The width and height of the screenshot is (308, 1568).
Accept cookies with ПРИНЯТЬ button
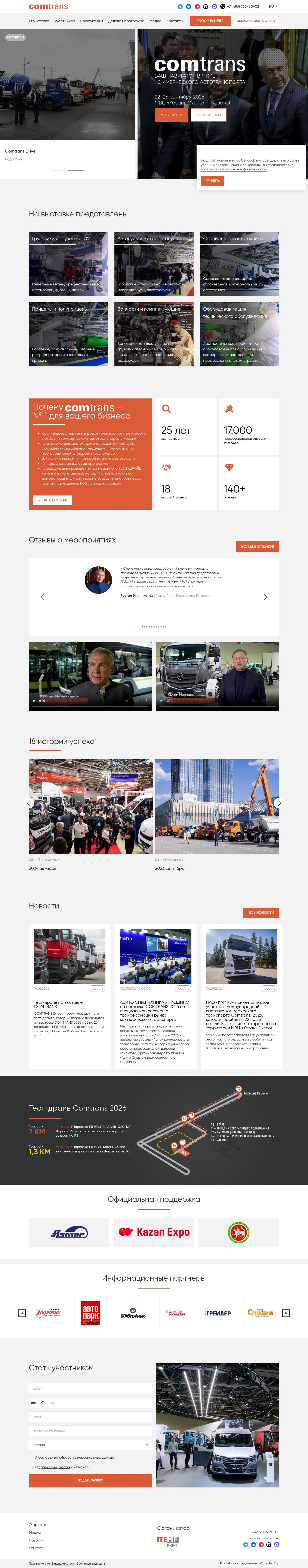point(212,181)
